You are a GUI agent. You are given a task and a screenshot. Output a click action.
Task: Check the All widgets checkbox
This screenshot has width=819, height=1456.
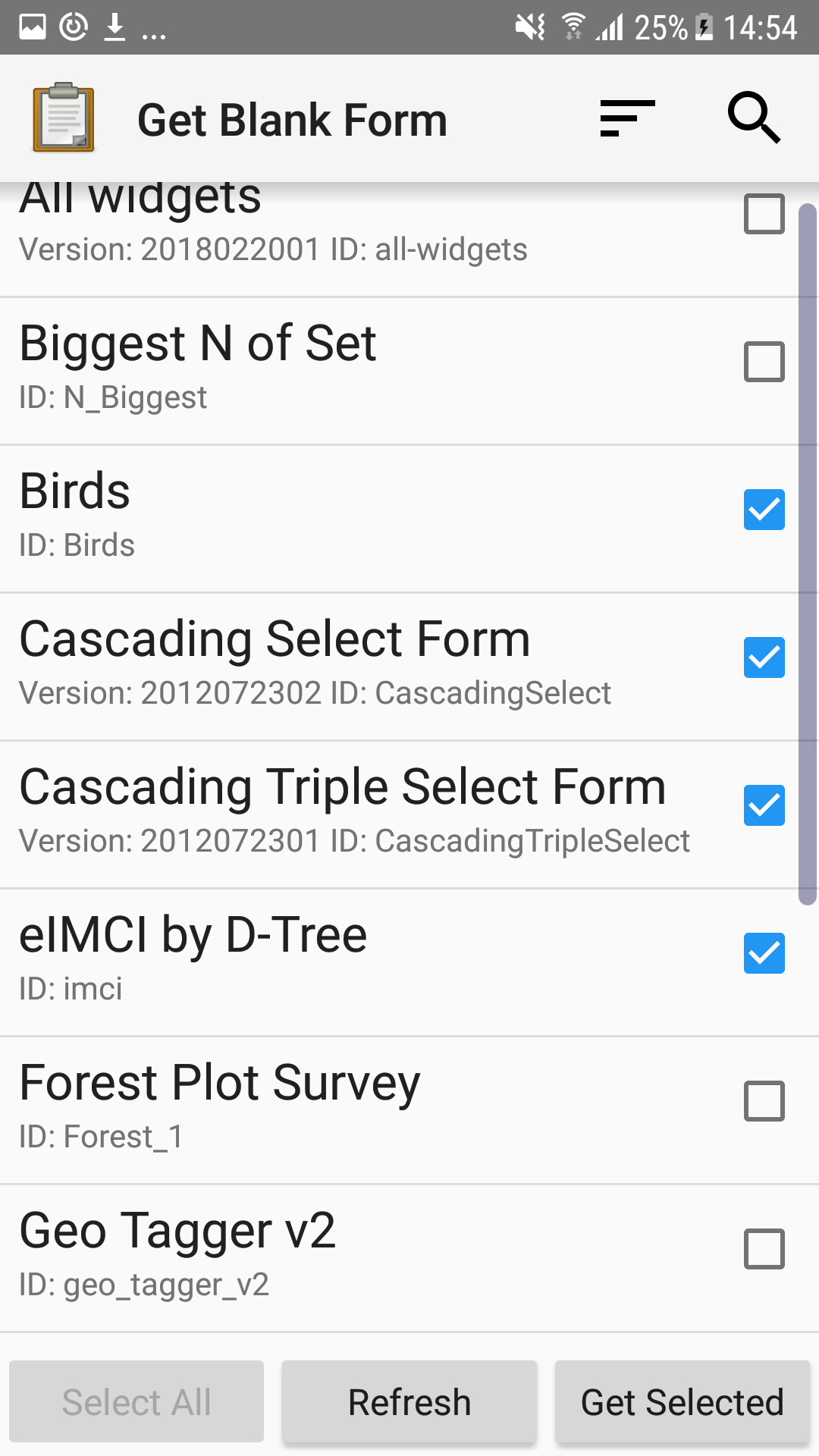(764, 215)
